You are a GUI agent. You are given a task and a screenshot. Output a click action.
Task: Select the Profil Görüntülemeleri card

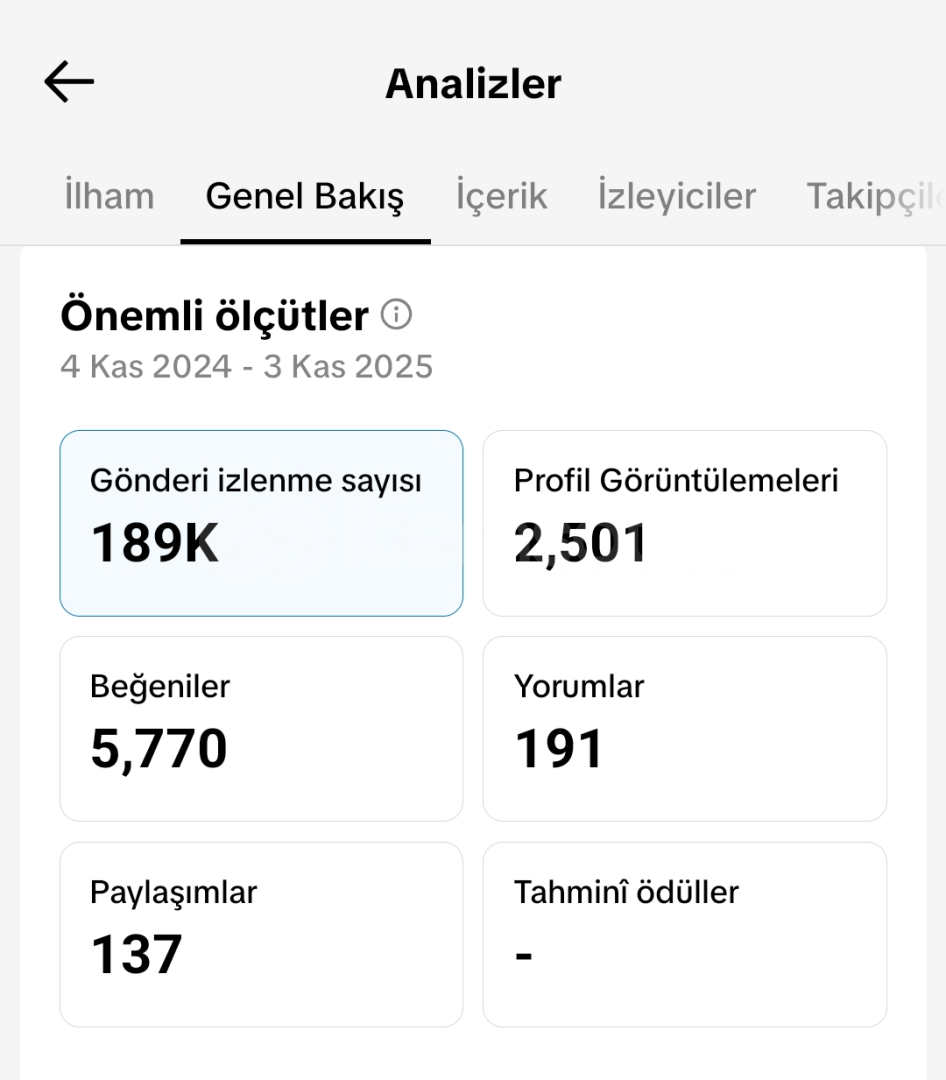685,523
